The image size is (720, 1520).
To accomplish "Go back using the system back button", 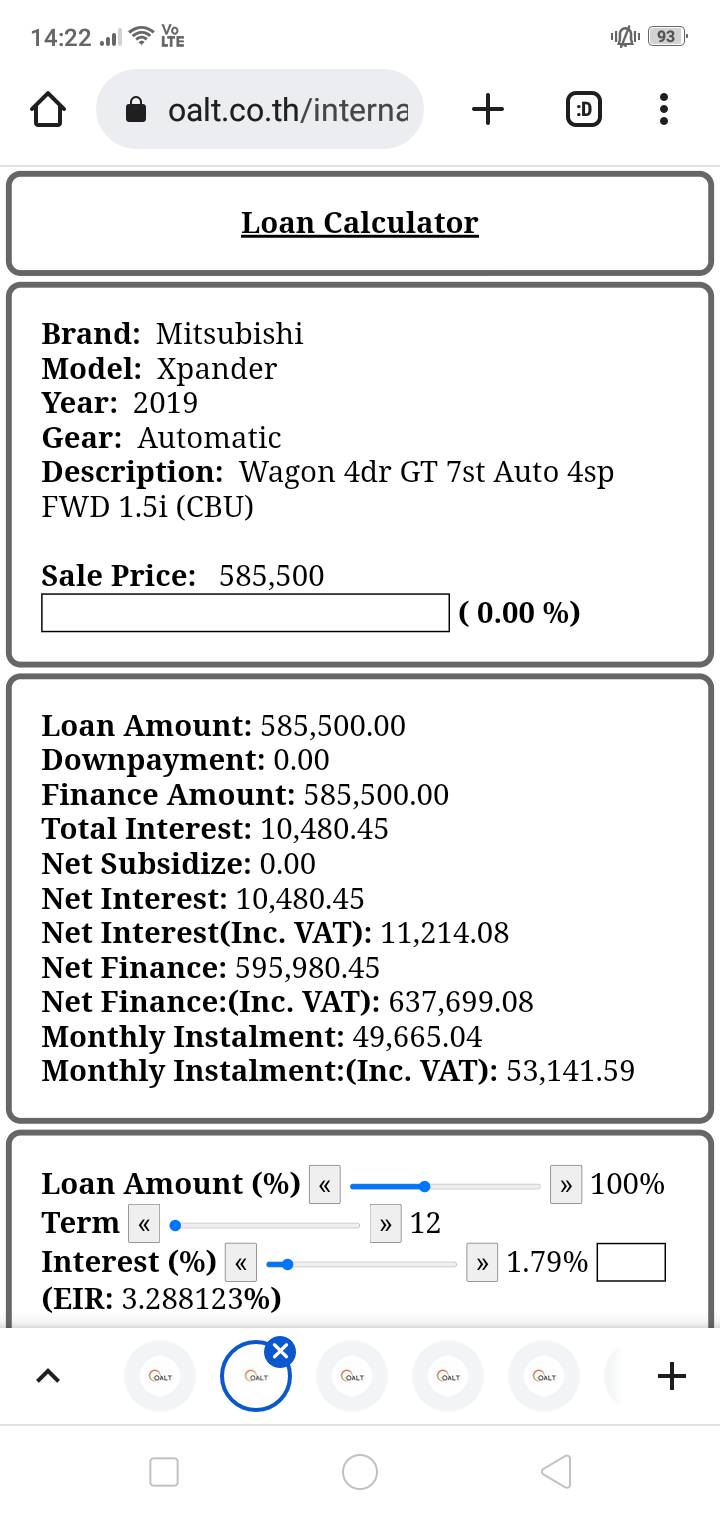I will click(x=556, y=1471).
